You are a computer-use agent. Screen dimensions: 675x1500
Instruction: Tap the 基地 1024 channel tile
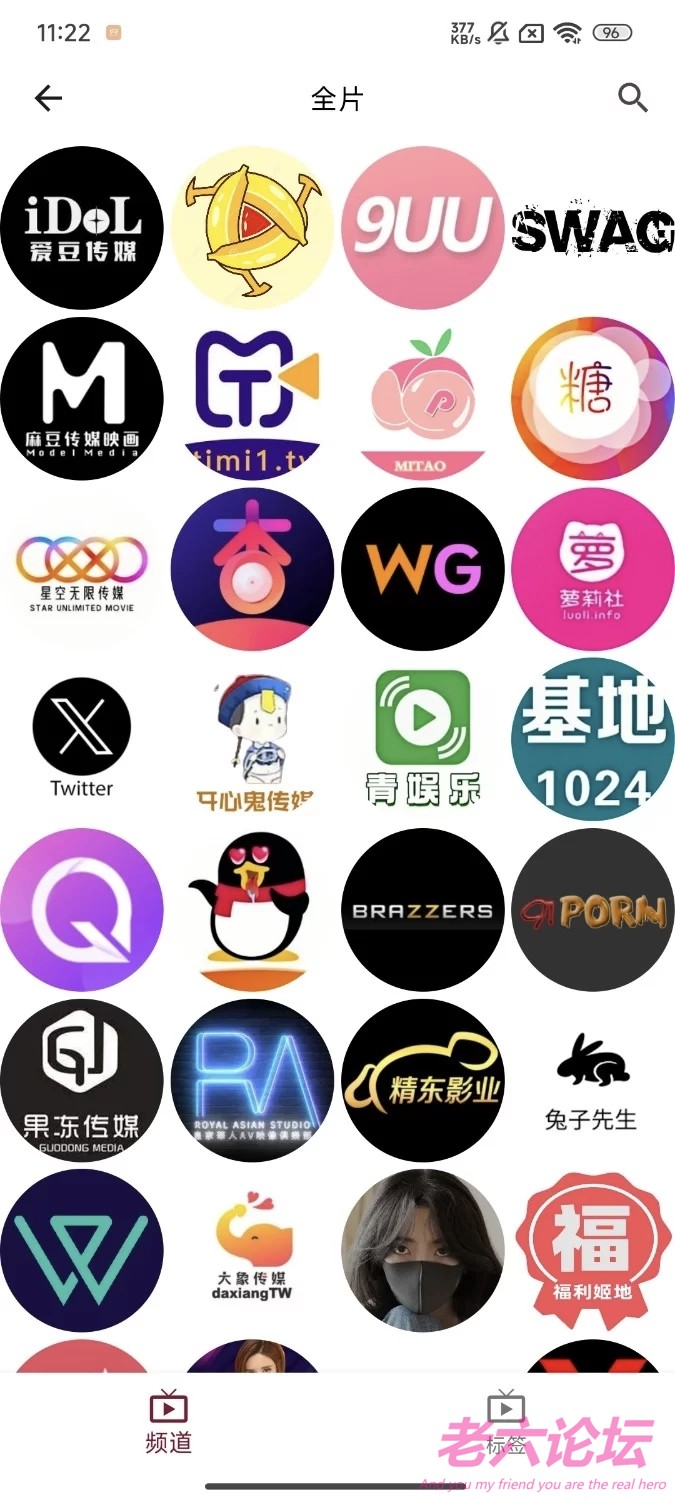click(x=593, y=740)
